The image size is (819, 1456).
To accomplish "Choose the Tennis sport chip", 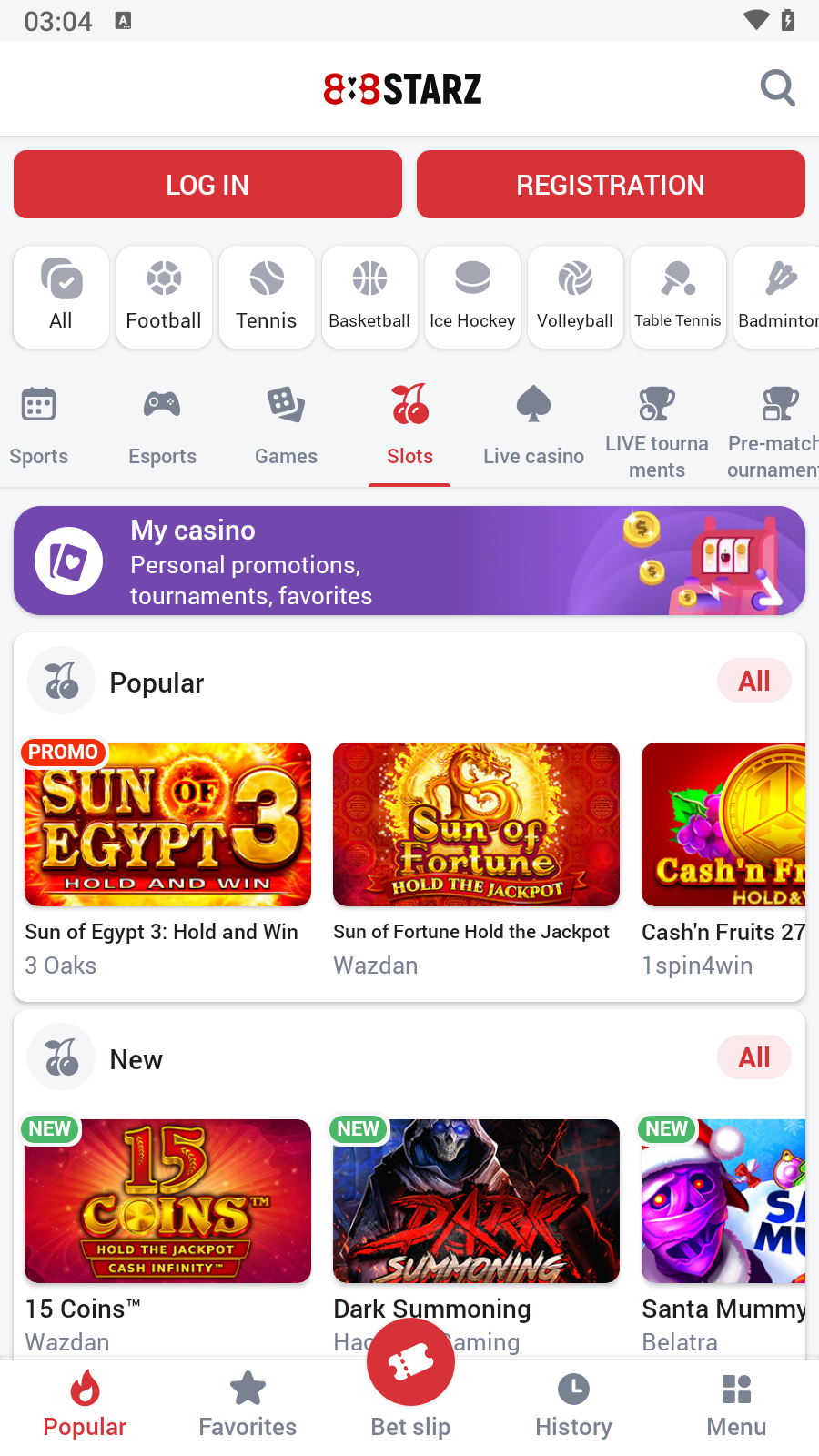I will [267, 297].
